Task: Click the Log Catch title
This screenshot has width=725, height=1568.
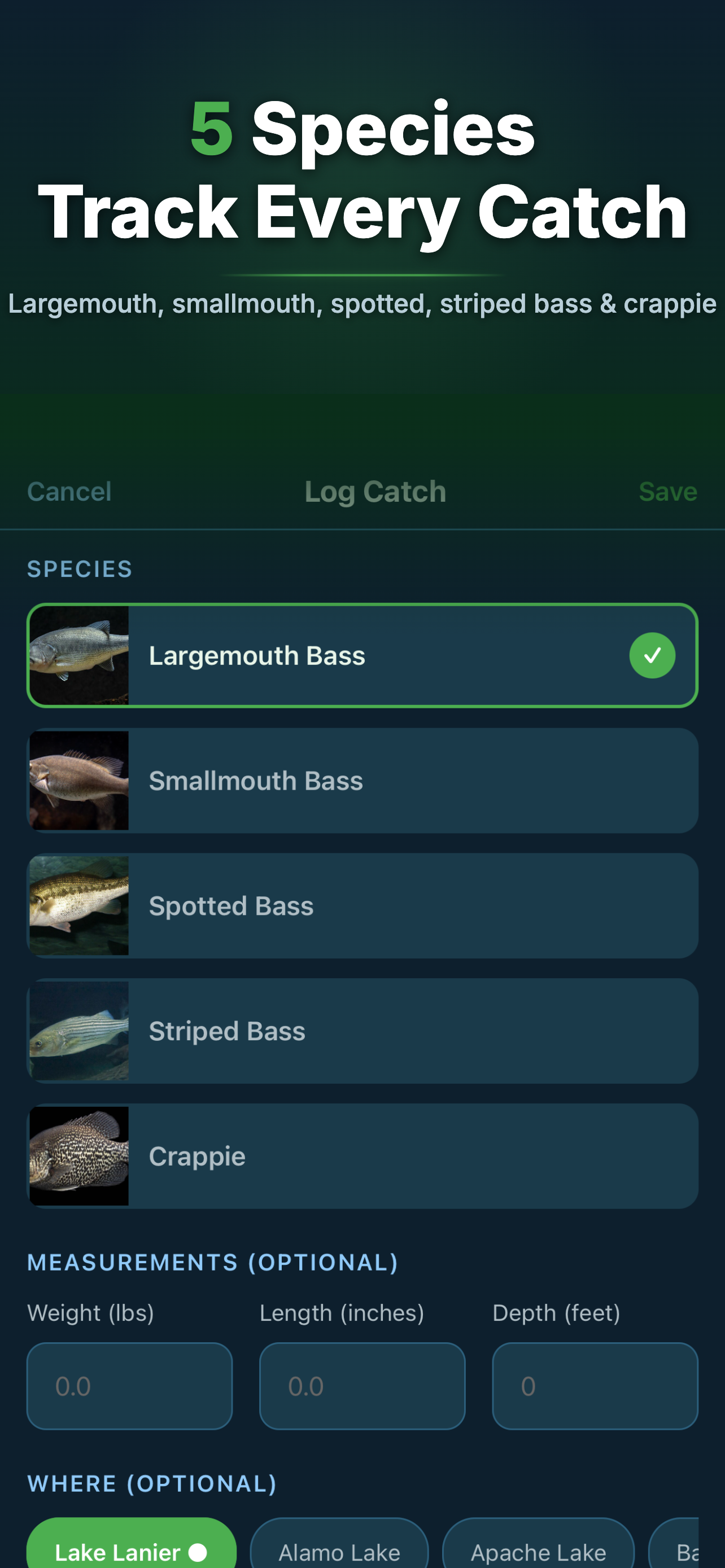Action: [x=375, y=491]
